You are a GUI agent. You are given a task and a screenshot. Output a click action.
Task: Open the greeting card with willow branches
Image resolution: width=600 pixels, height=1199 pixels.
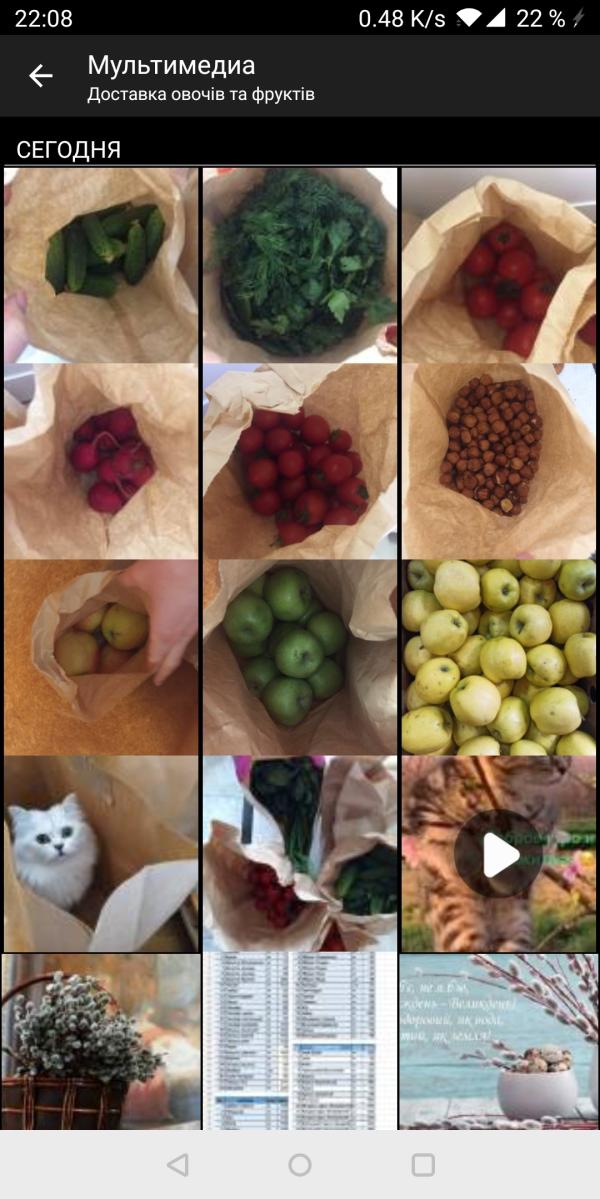click(x=499, y=1041)
